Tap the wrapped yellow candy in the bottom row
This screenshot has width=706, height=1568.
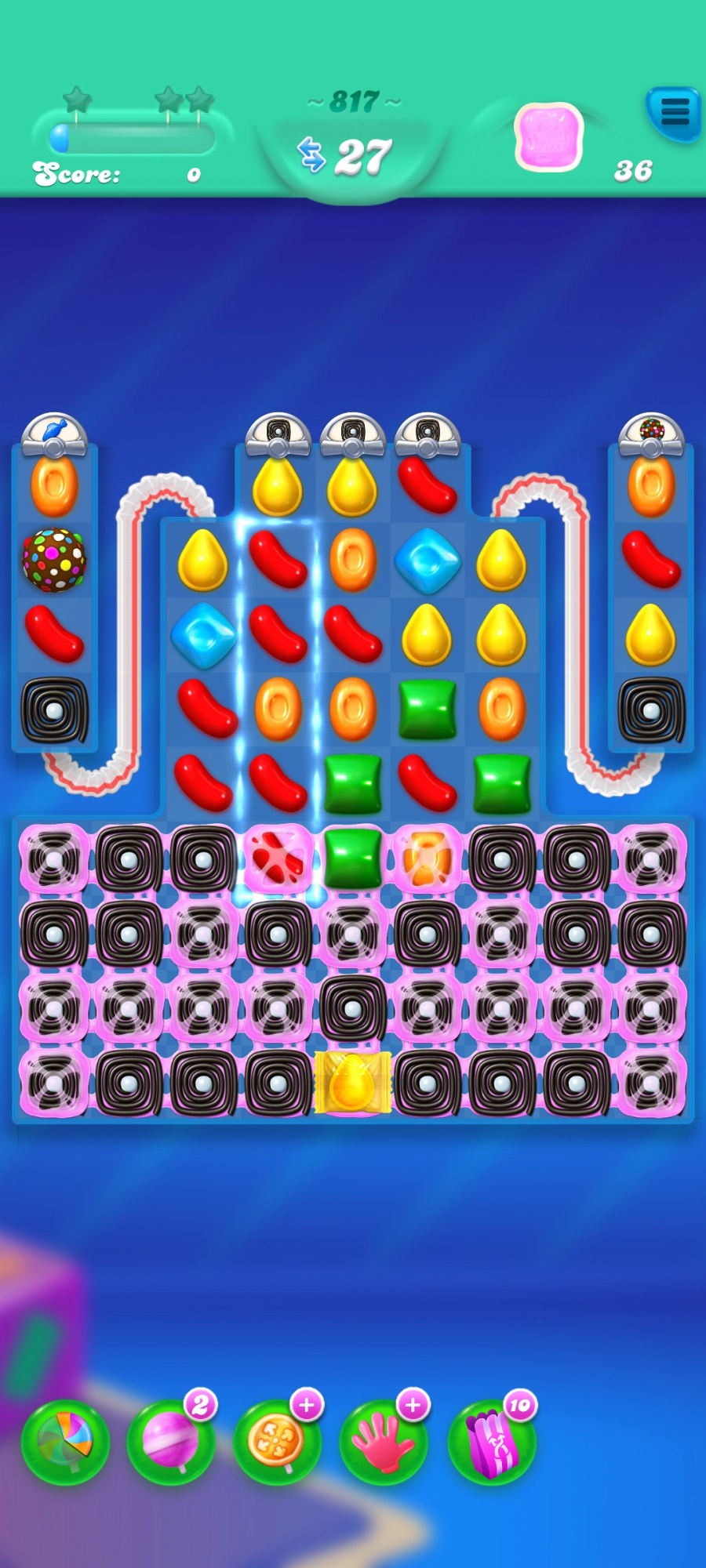pyautogui.click(x=352, y=1083)
